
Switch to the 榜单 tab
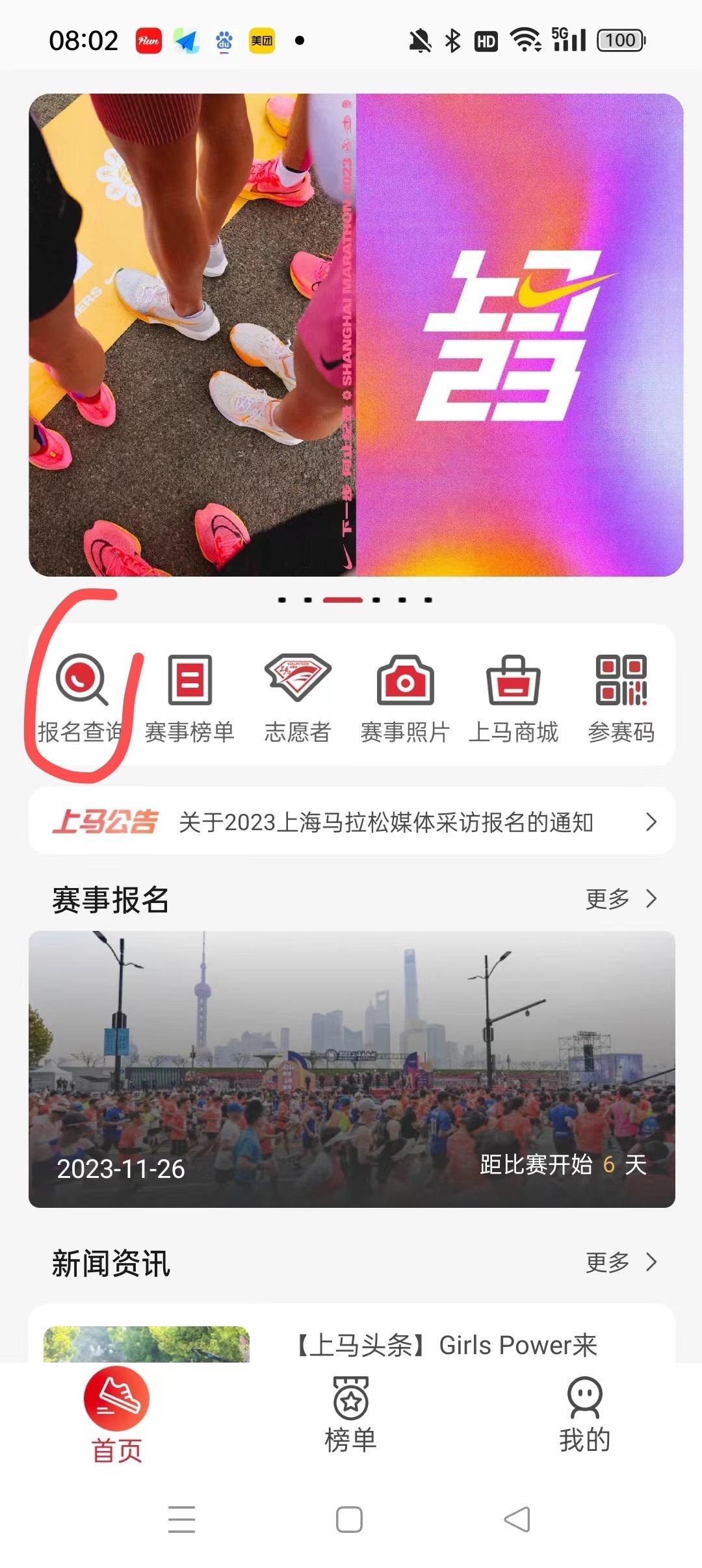[350, 1415]
